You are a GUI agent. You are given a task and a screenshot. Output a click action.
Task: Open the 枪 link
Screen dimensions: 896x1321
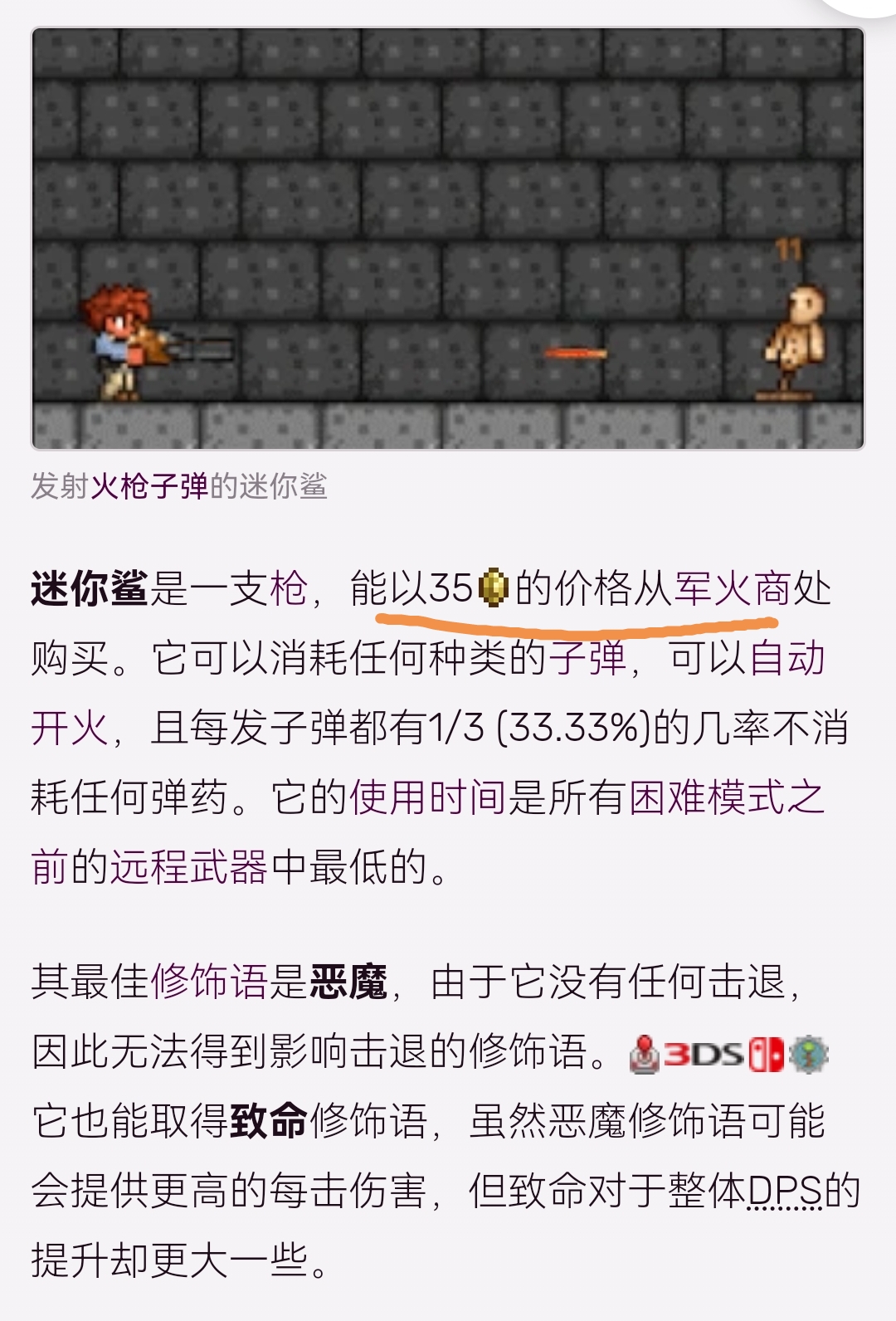[289, 589]
